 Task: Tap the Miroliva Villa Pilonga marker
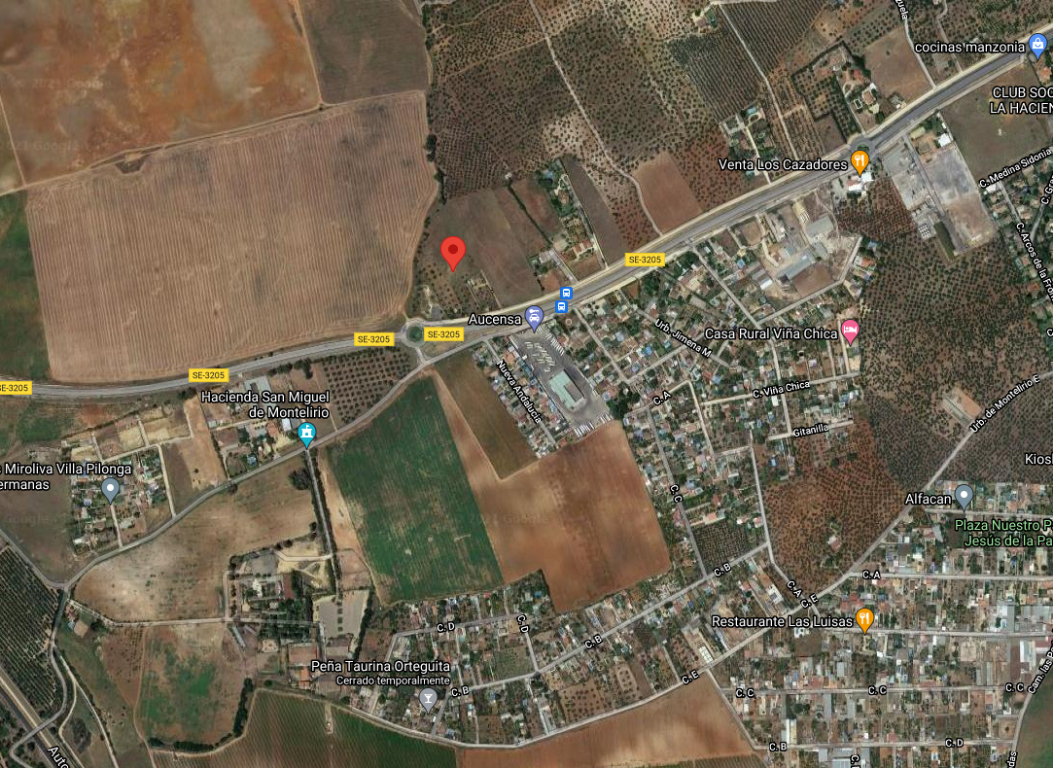(111, 489)
